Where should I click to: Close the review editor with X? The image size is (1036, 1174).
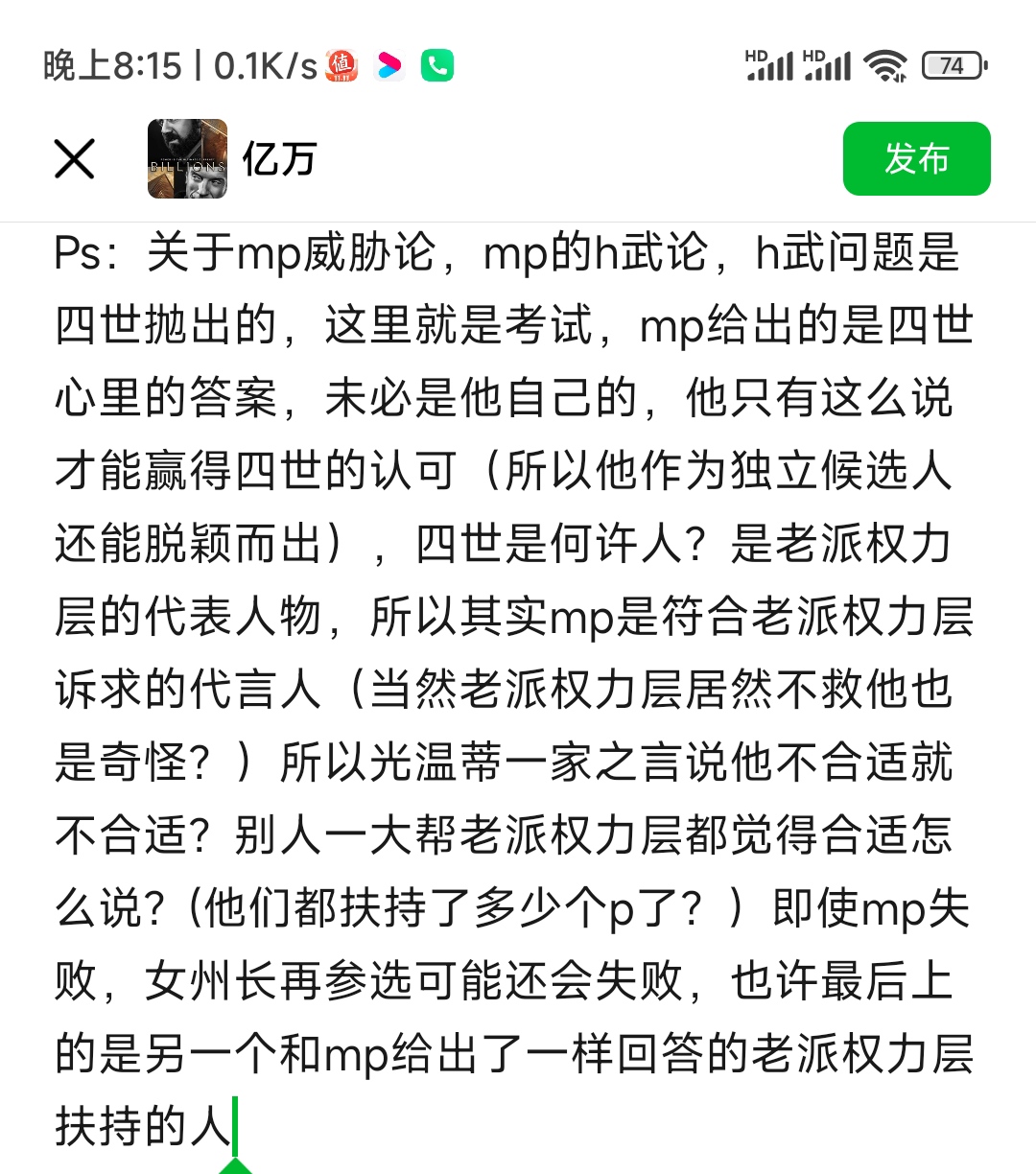(x=74, y=159)
